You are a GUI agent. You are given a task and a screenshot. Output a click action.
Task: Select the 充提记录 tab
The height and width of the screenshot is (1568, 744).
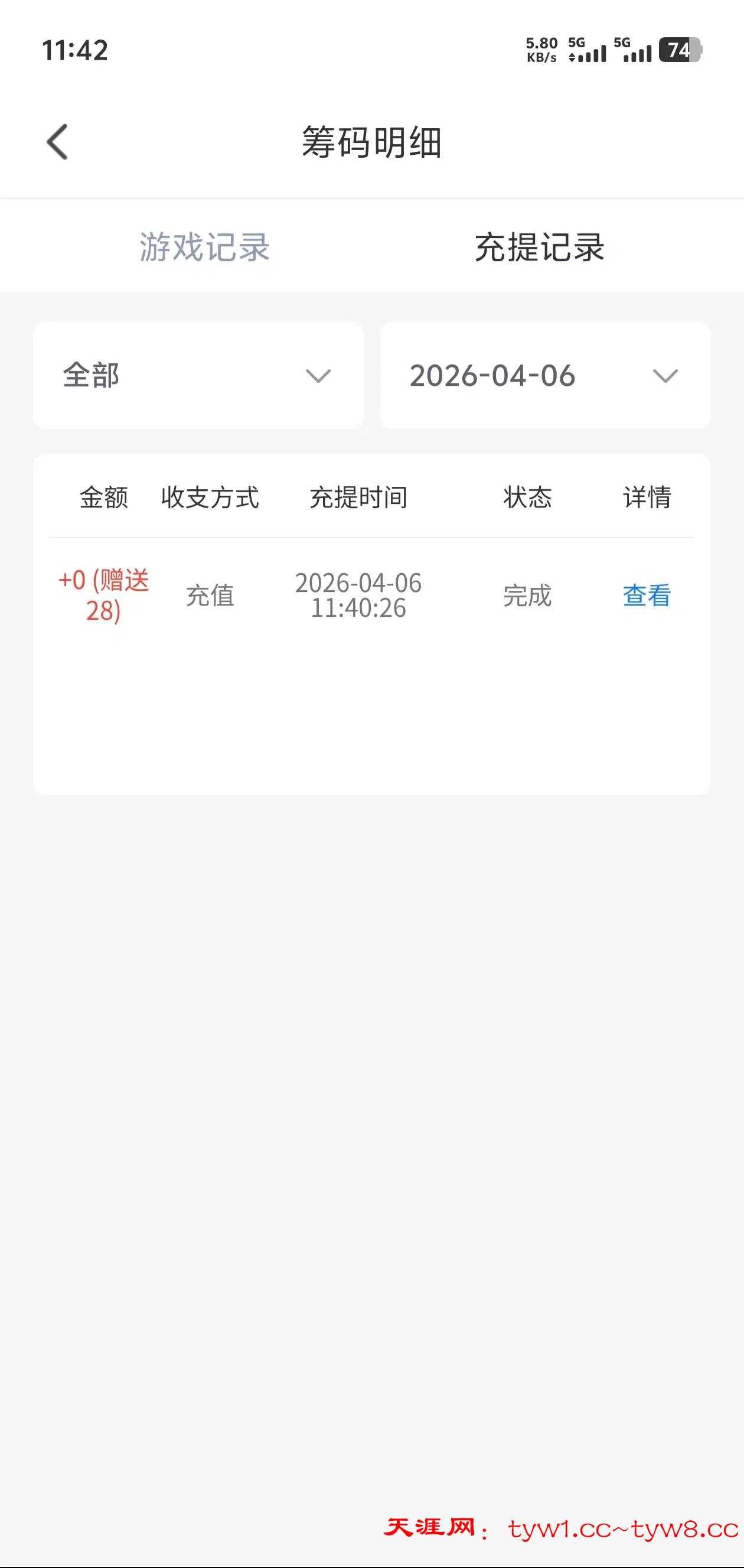pos(540,247)
